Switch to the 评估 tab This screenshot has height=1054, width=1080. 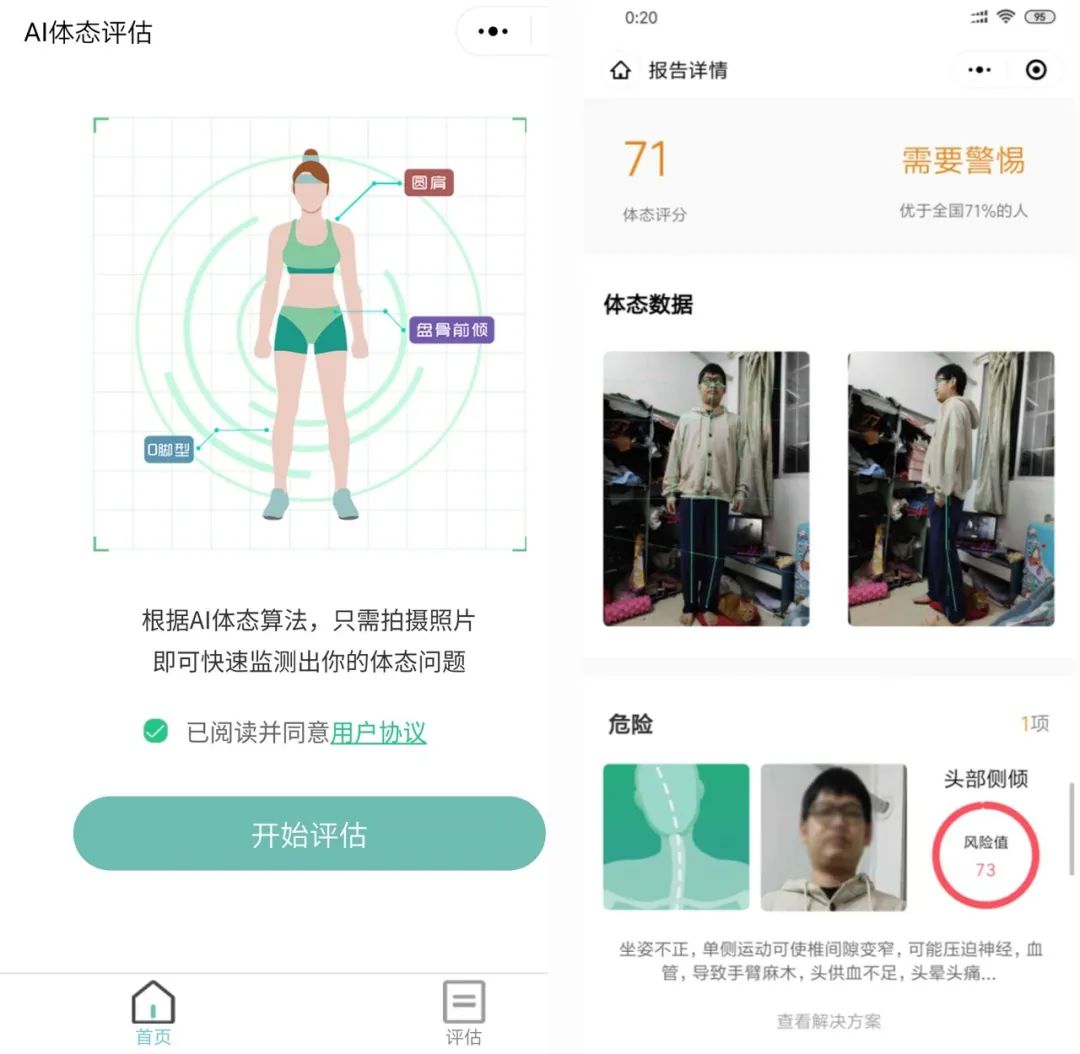tap(463, 1012)
